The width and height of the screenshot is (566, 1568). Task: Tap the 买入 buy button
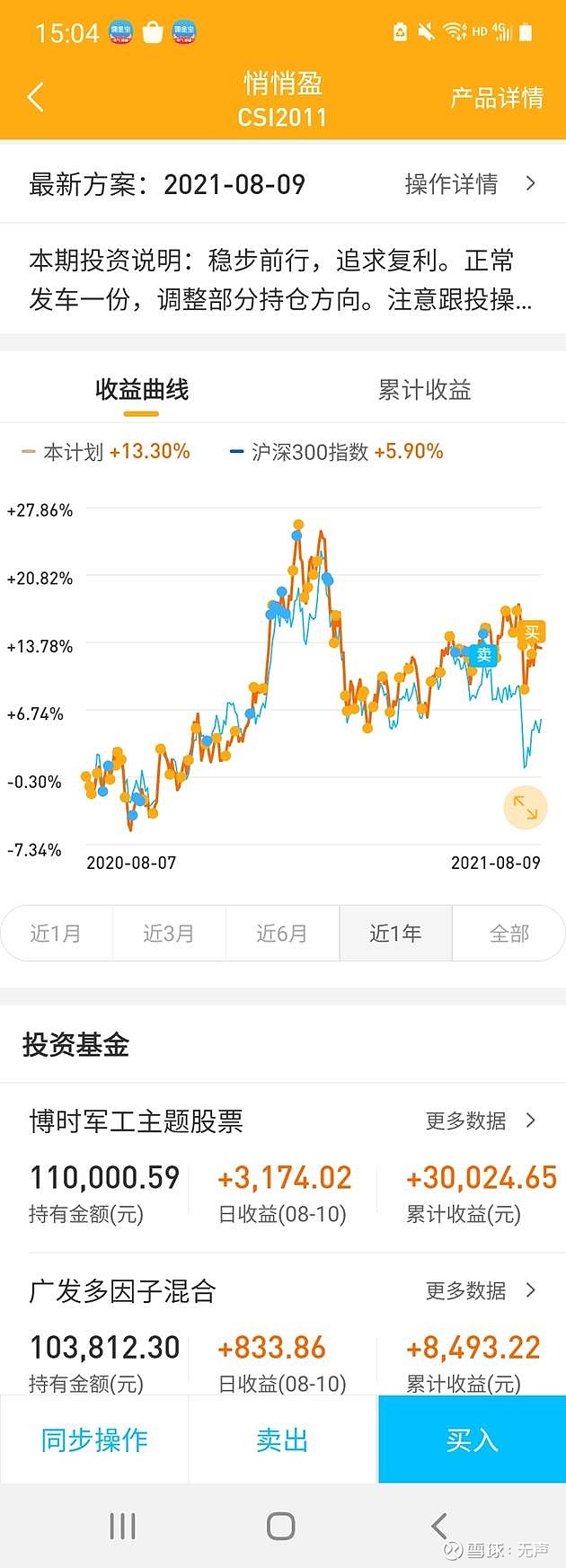(x=472, y=1440)
